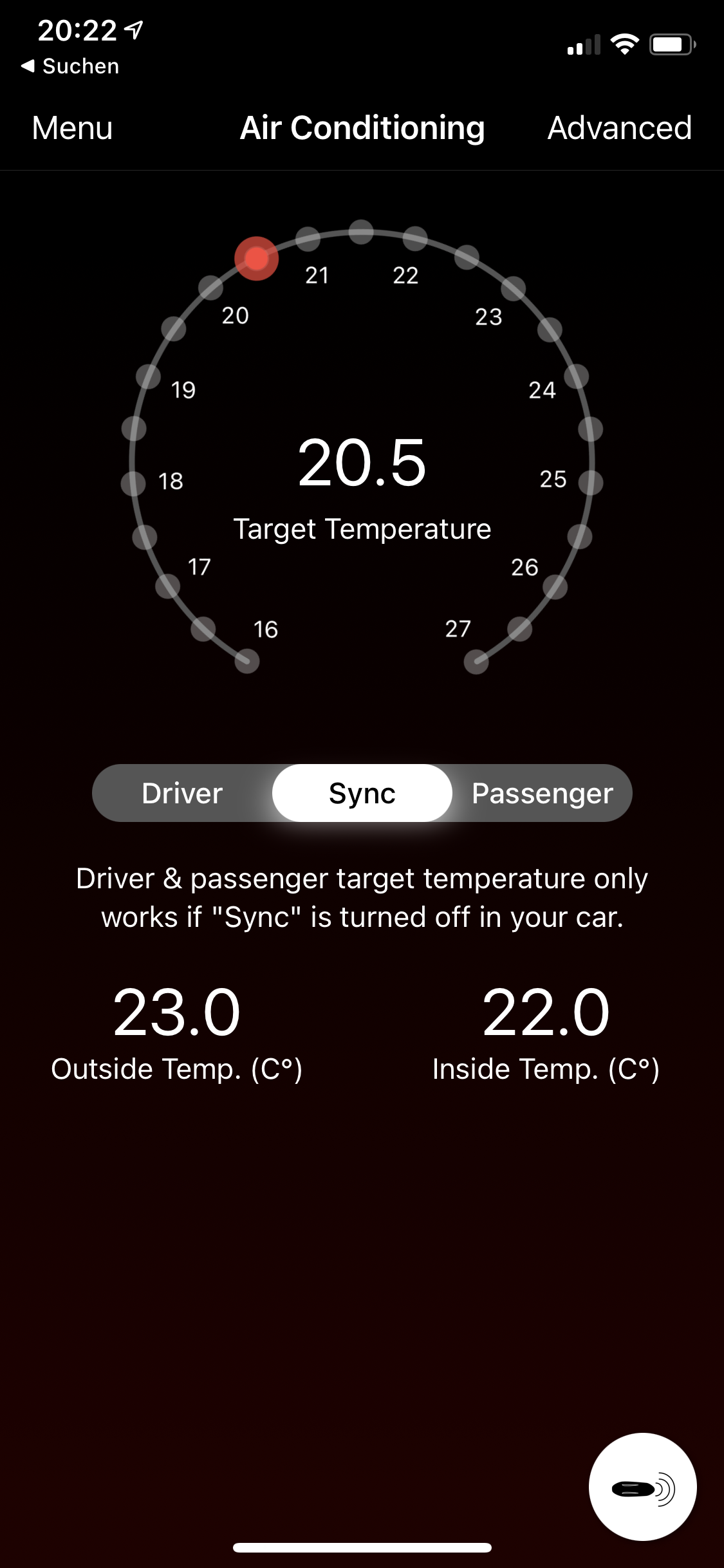This screenshot has height=1568, width=724.
Task: Open Advanced settings
Action: tap(619, 128)
